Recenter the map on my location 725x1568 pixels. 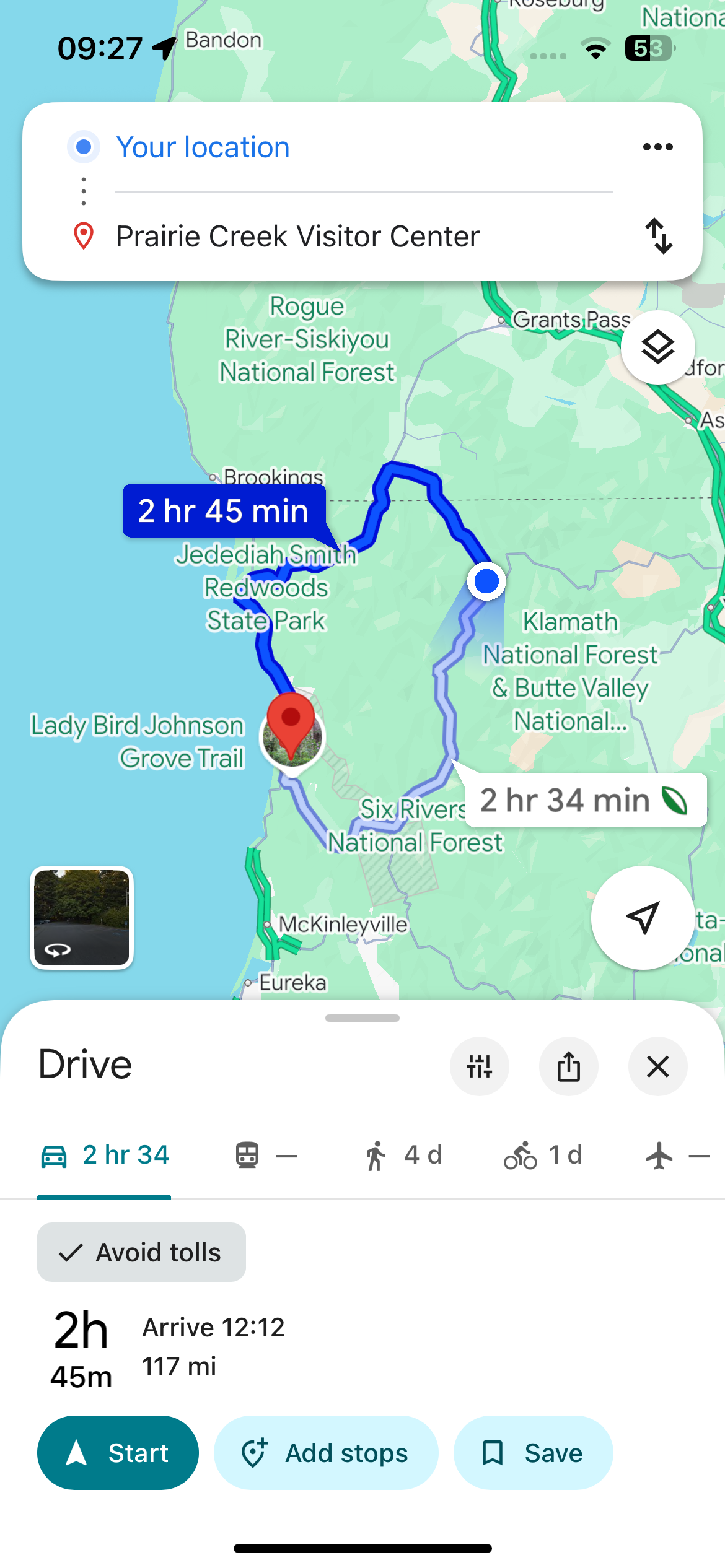pyautogui.click(x=643, y=917)
